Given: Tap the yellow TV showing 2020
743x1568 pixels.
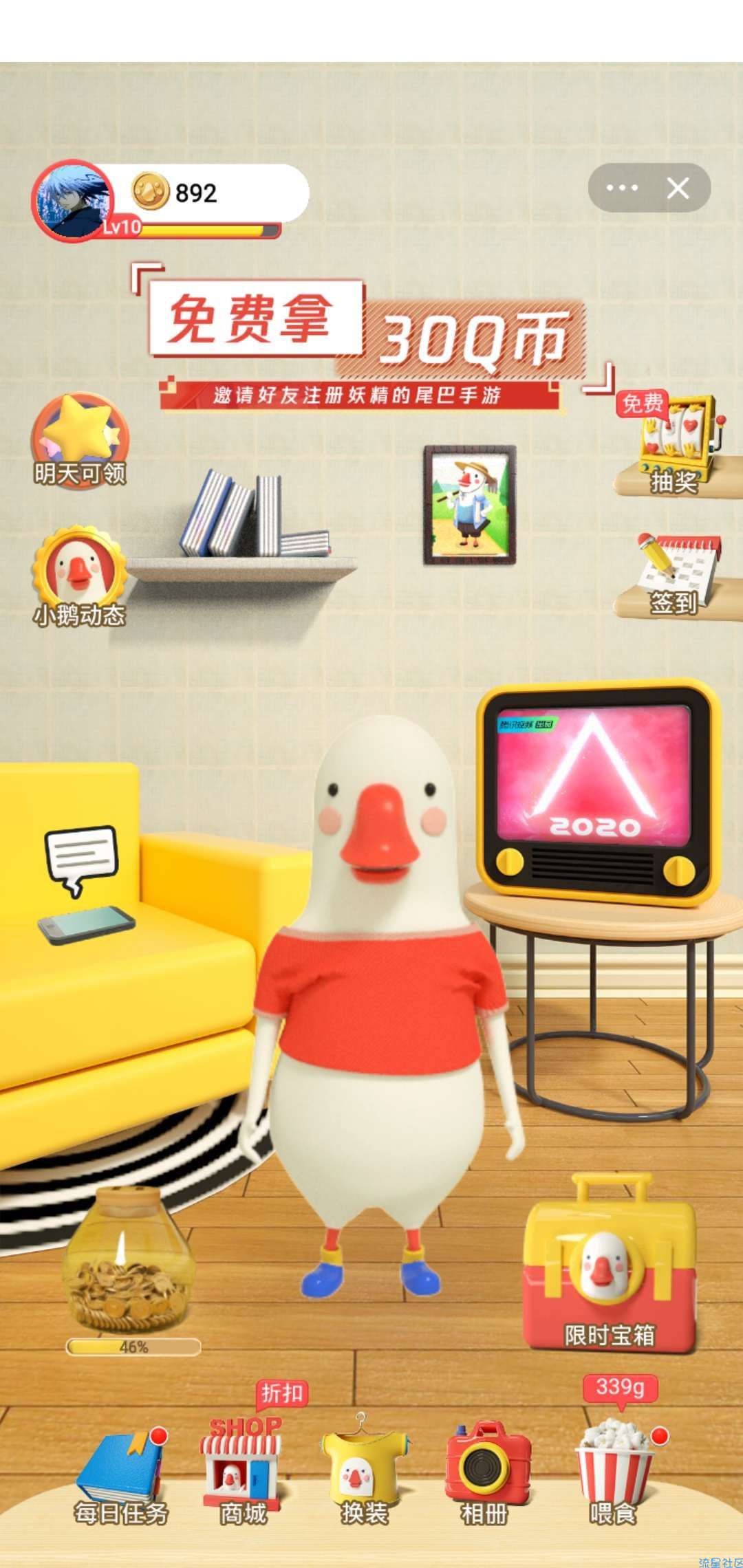Looking at the screenshot, I should [596, 791].
